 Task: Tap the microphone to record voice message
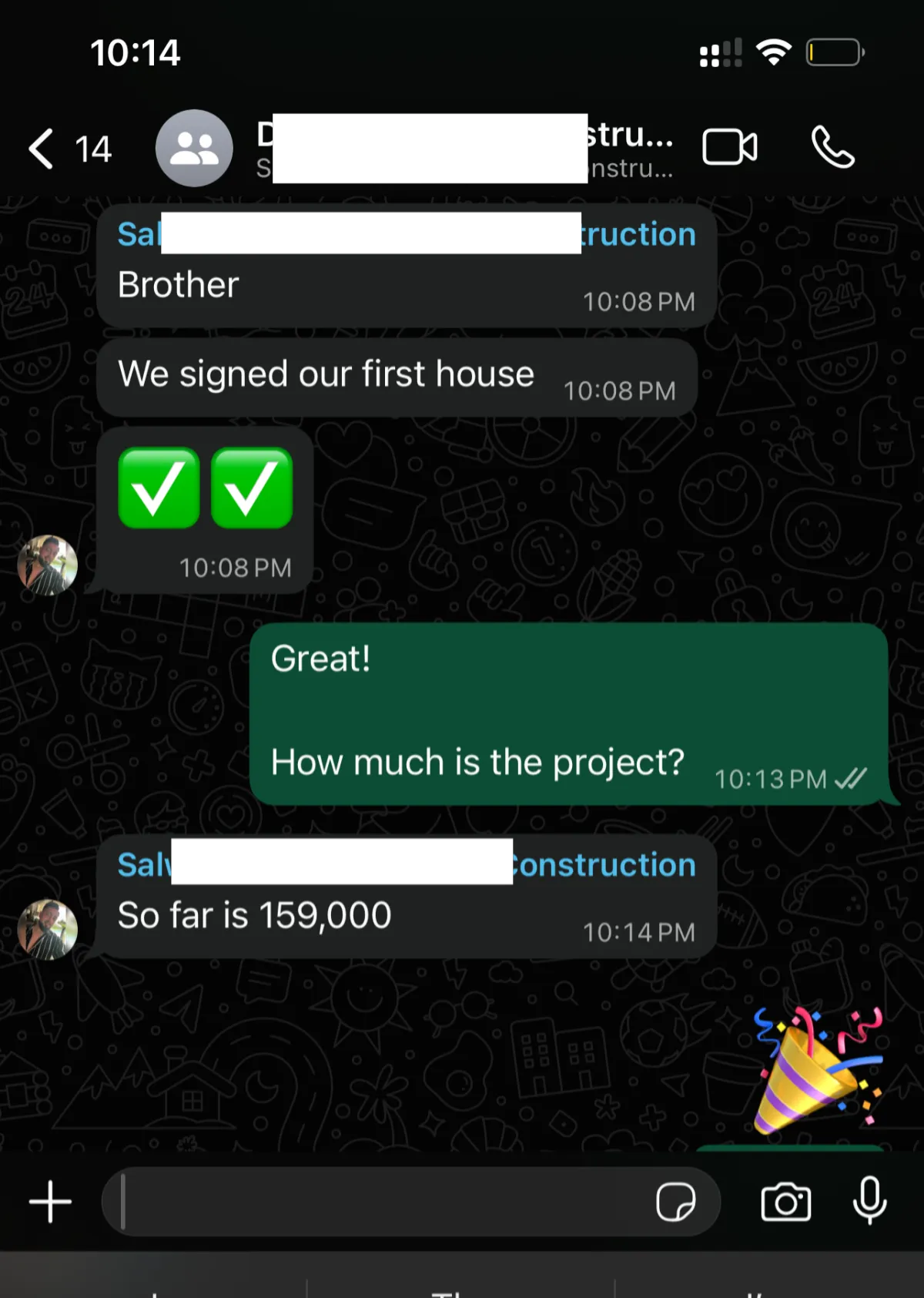point(870,1200)
